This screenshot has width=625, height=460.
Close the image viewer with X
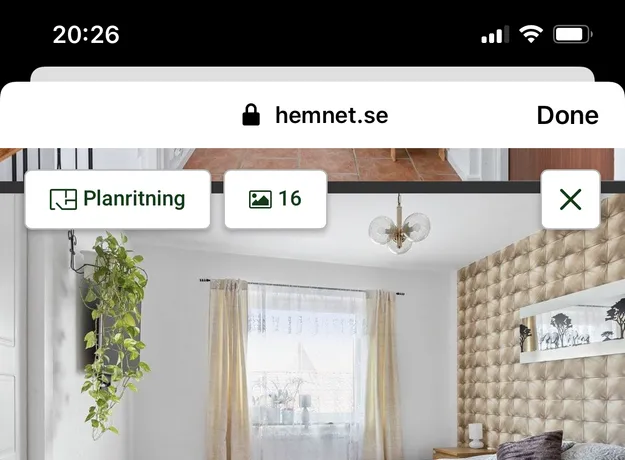570,199
